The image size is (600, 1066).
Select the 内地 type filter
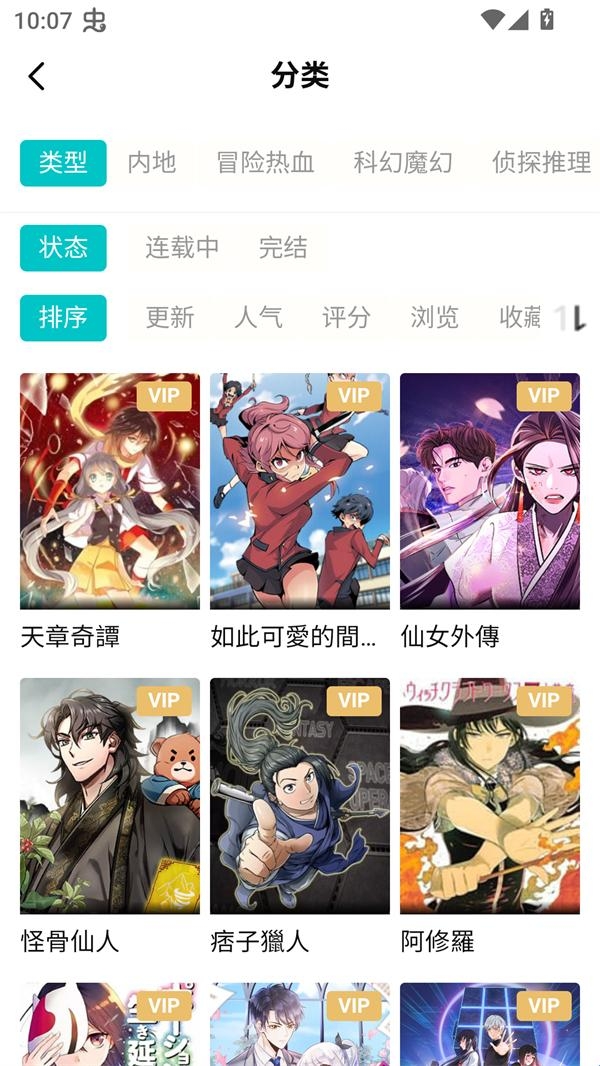coord(152,163)
